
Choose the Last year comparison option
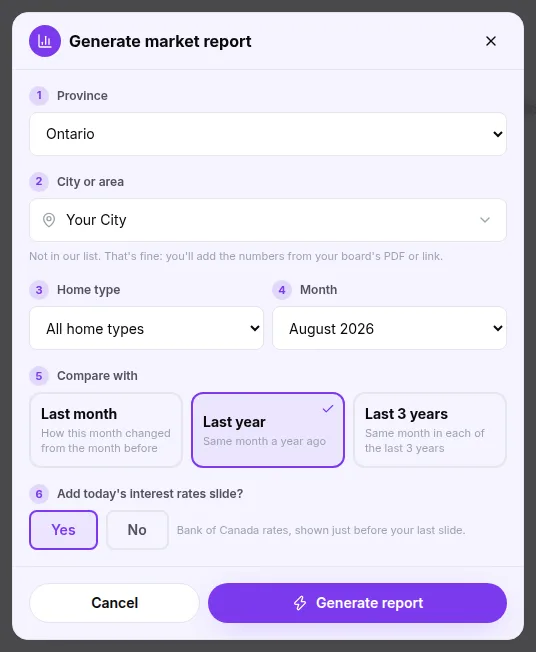(268, 430)
